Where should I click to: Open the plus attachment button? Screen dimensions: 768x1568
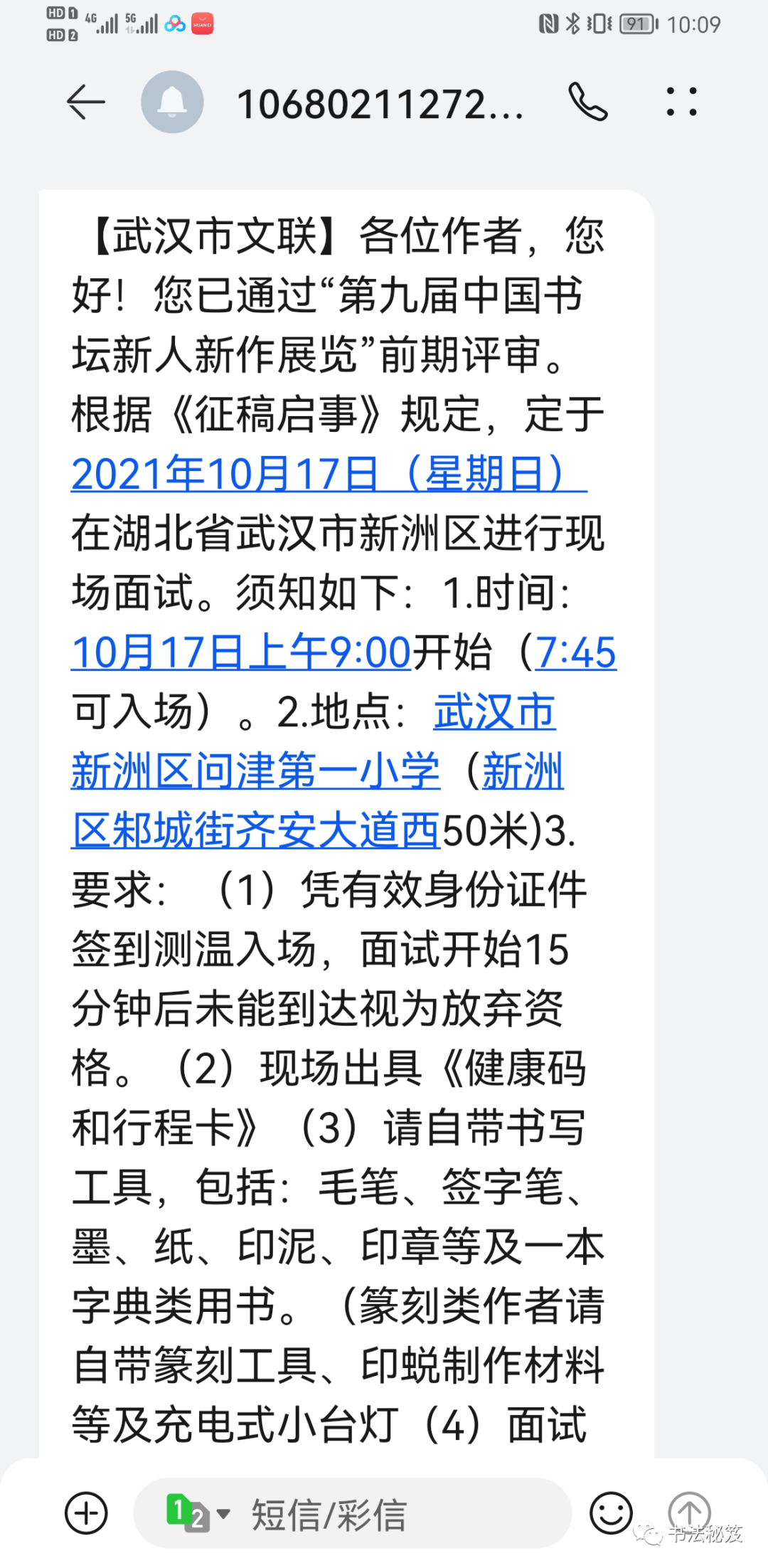coord(86,1513)
